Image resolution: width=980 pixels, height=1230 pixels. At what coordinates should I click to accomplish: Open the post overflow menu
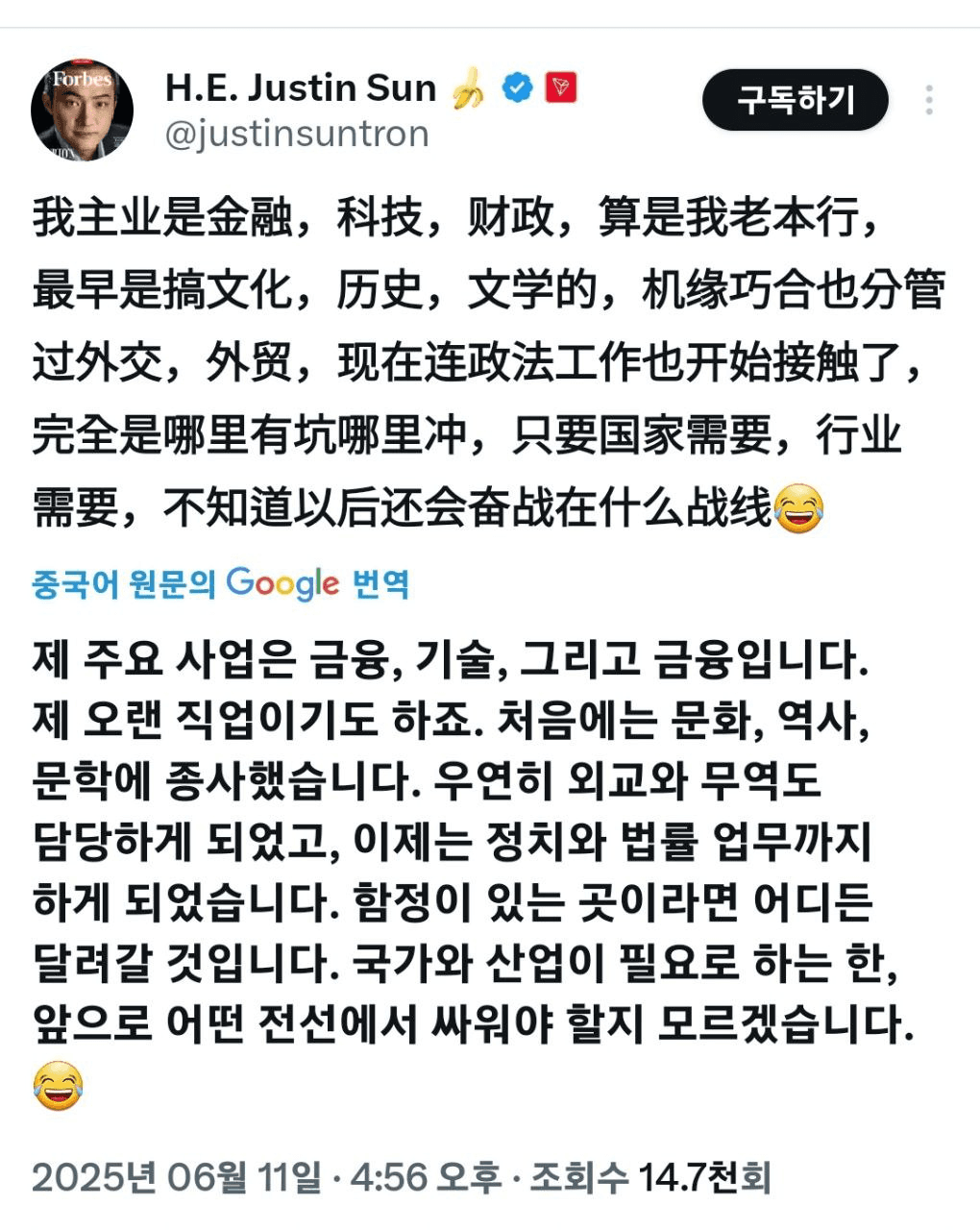[928, 100]
